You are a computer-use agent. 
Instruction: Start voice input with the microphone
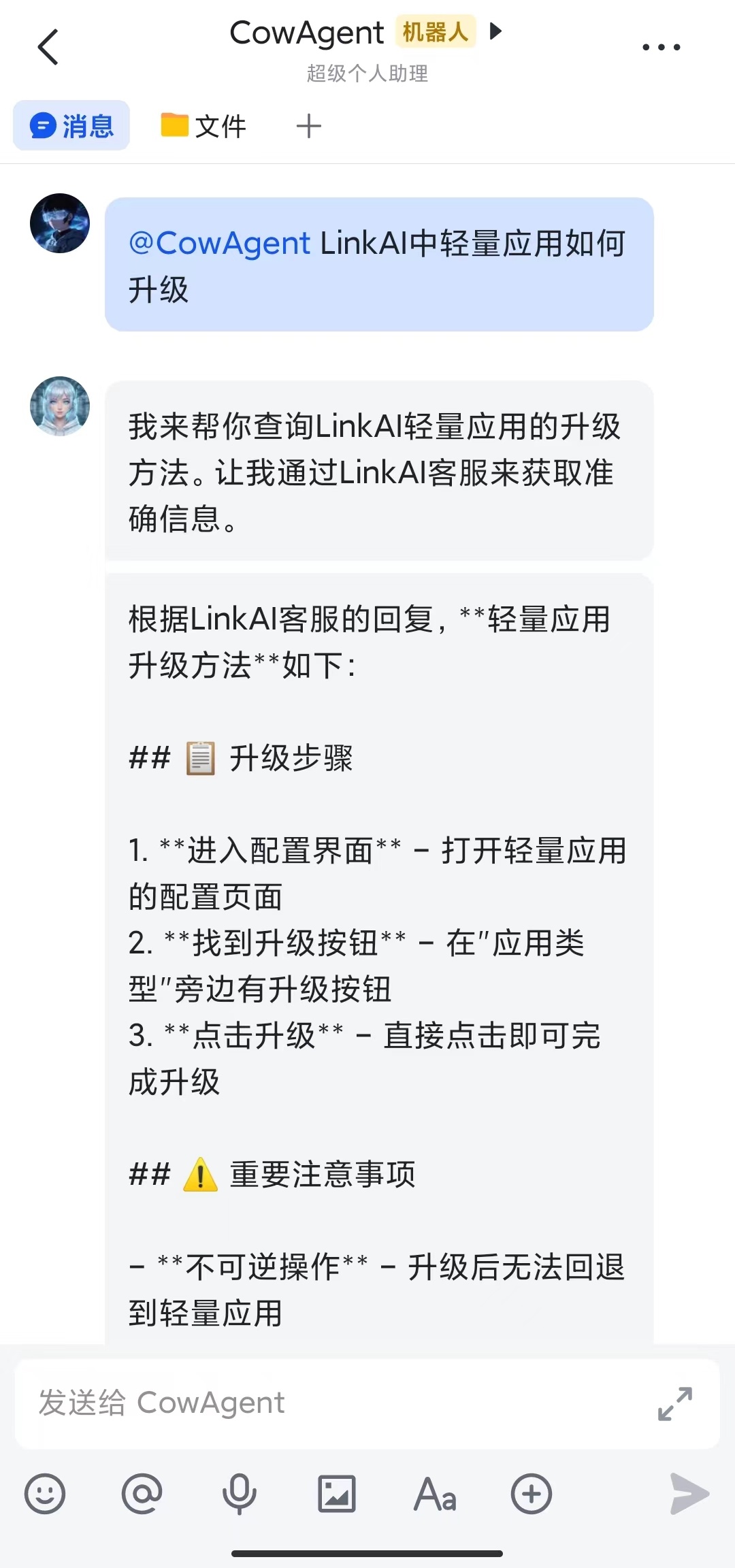pyautogui.click(x=240, y=1494)
